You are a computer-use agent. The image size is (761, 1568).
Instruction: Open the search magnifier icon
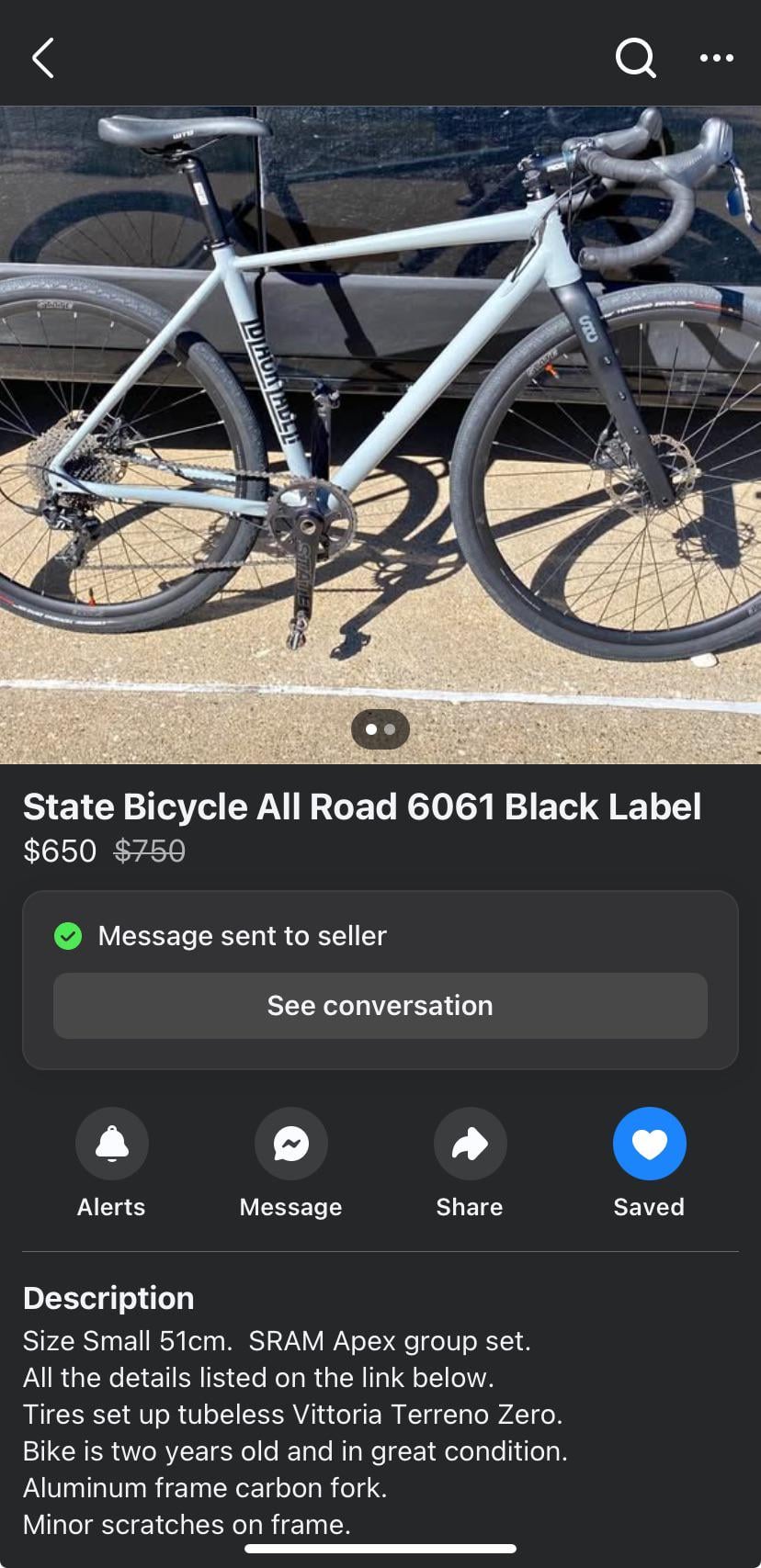coord(635,58)
